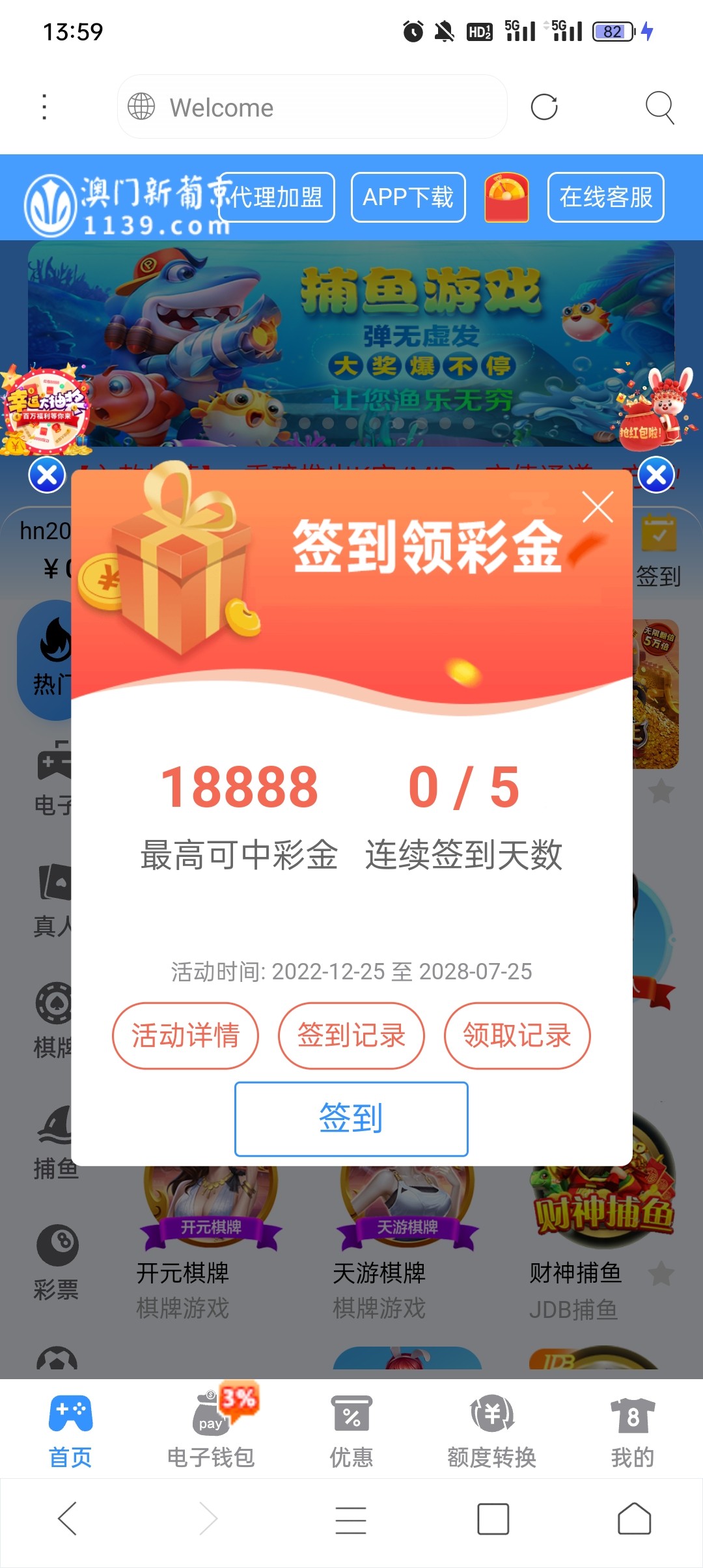
Task: Close the 签到领彩金 popup
Action: click(598, 507)
